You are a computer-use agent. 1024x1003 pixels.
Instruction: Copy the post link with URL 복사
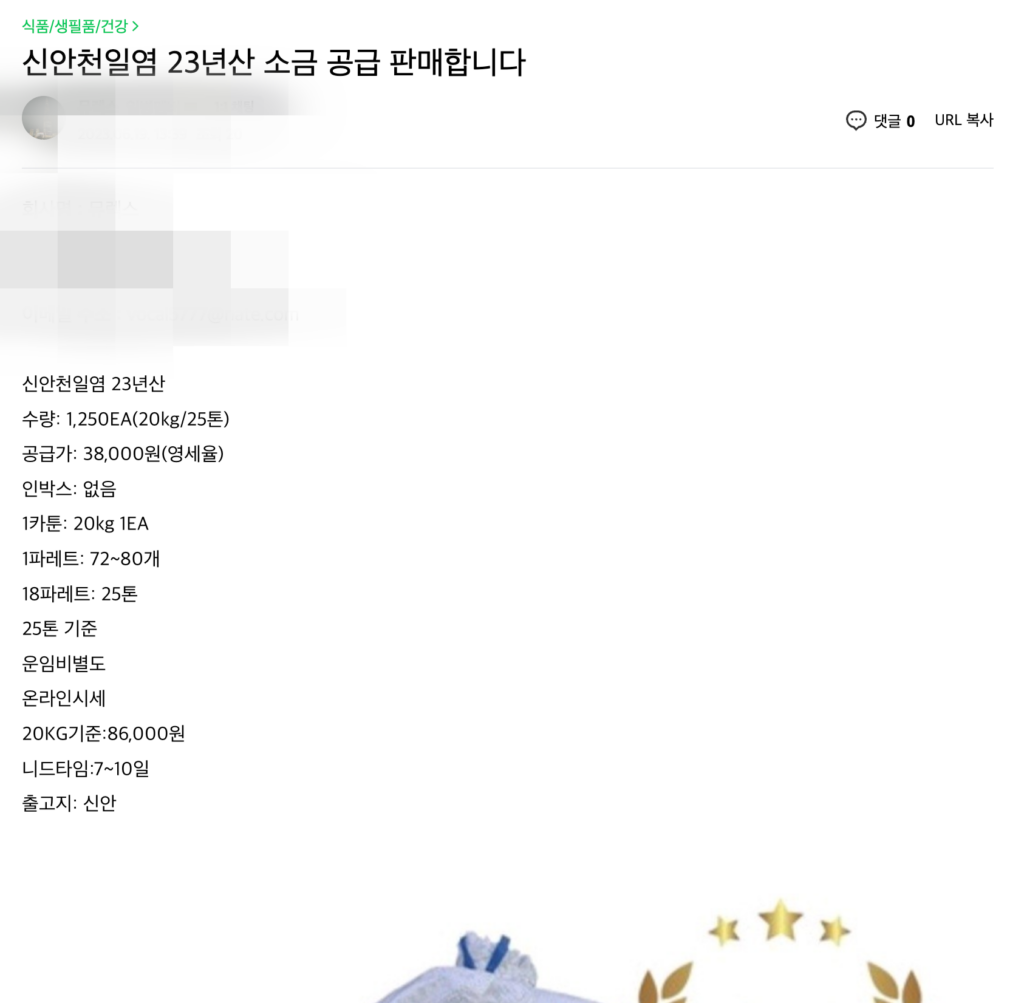[963, 120]
